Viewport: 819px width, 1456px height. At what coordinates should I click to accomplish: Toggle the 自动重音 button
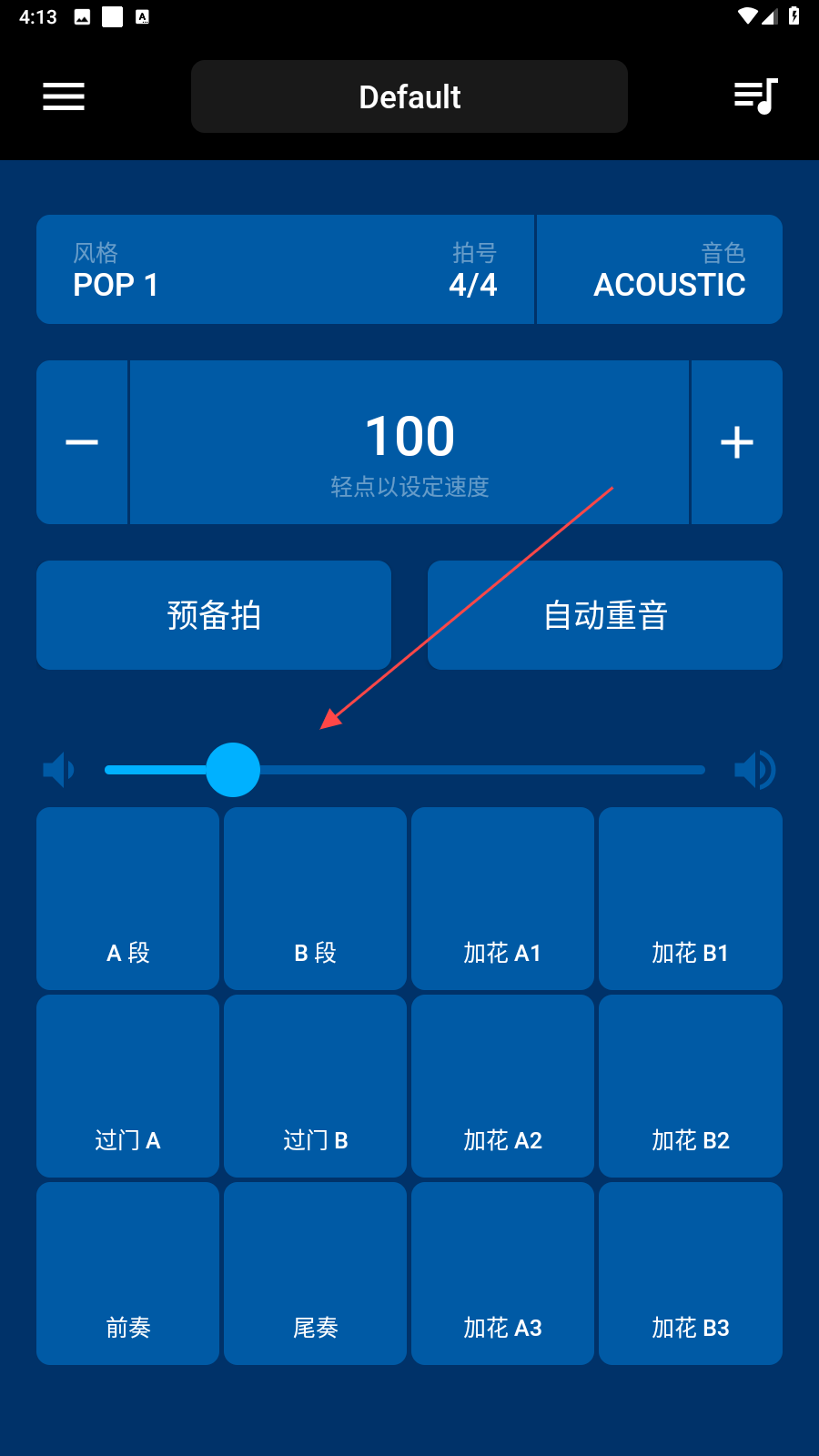pyautogui.click(x=605, y=615)
